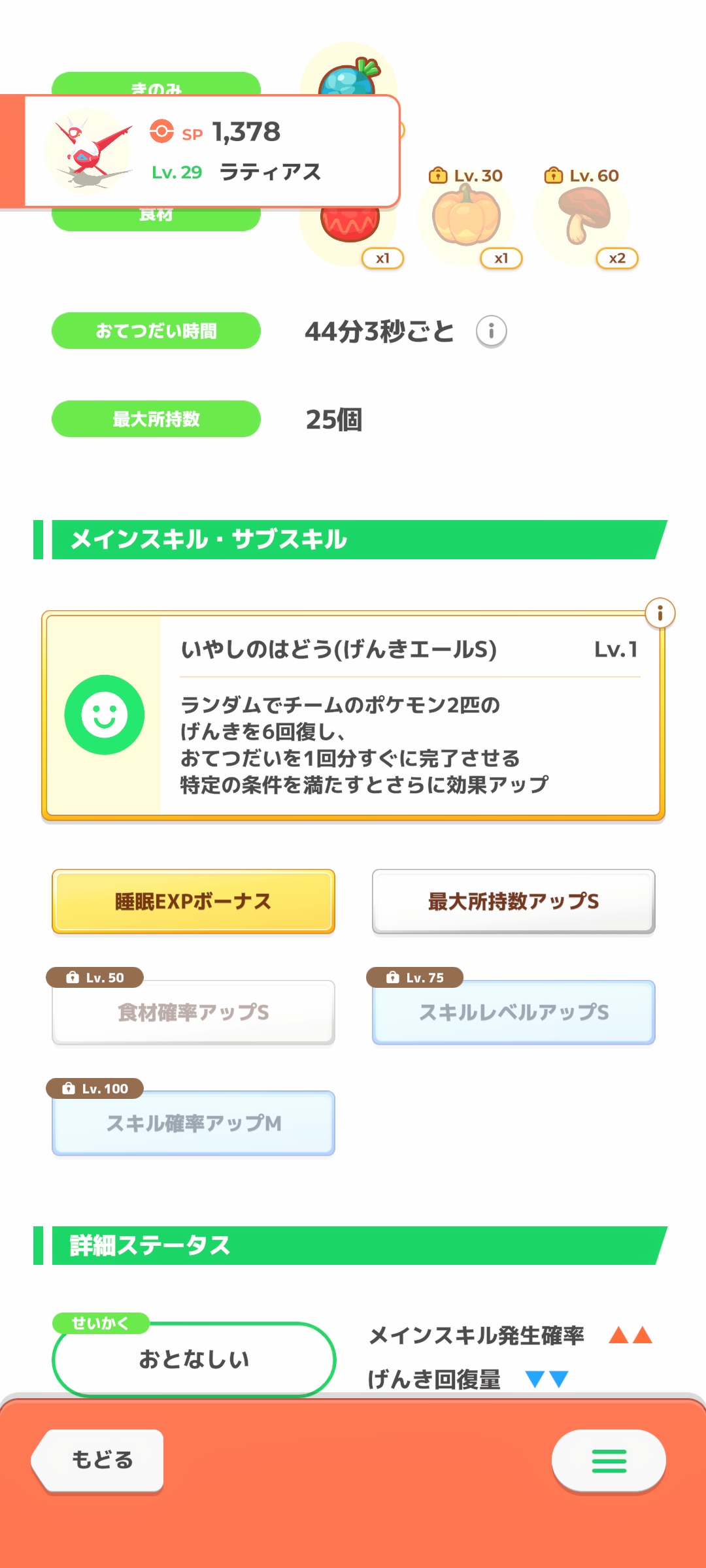Tap the もどる back button
Viewport: 706px width, 1568px height.
[x=100, y=1460]
